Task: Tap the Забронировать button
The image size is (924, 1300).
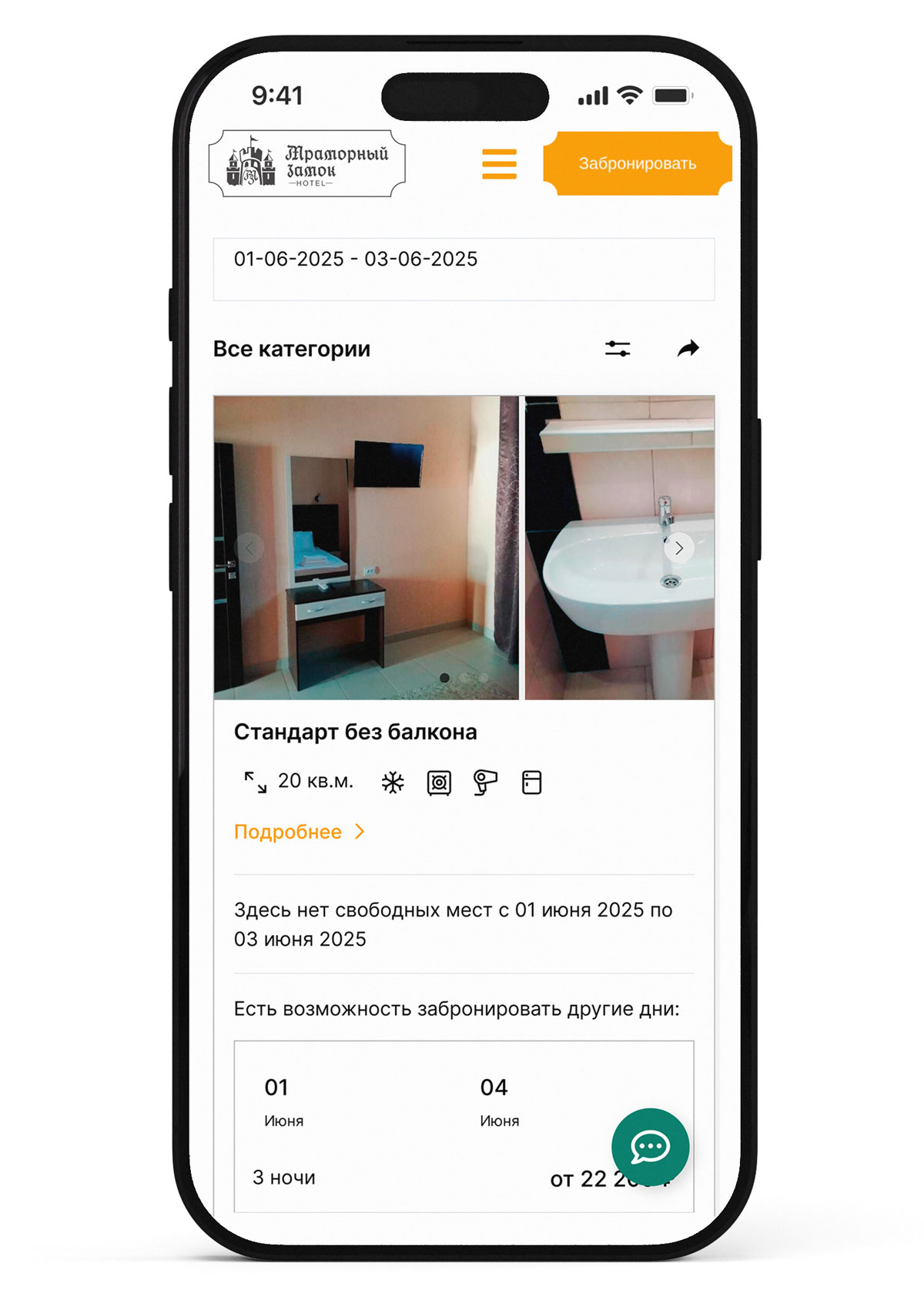Action: pyautogui.click(x=637, y=163)
